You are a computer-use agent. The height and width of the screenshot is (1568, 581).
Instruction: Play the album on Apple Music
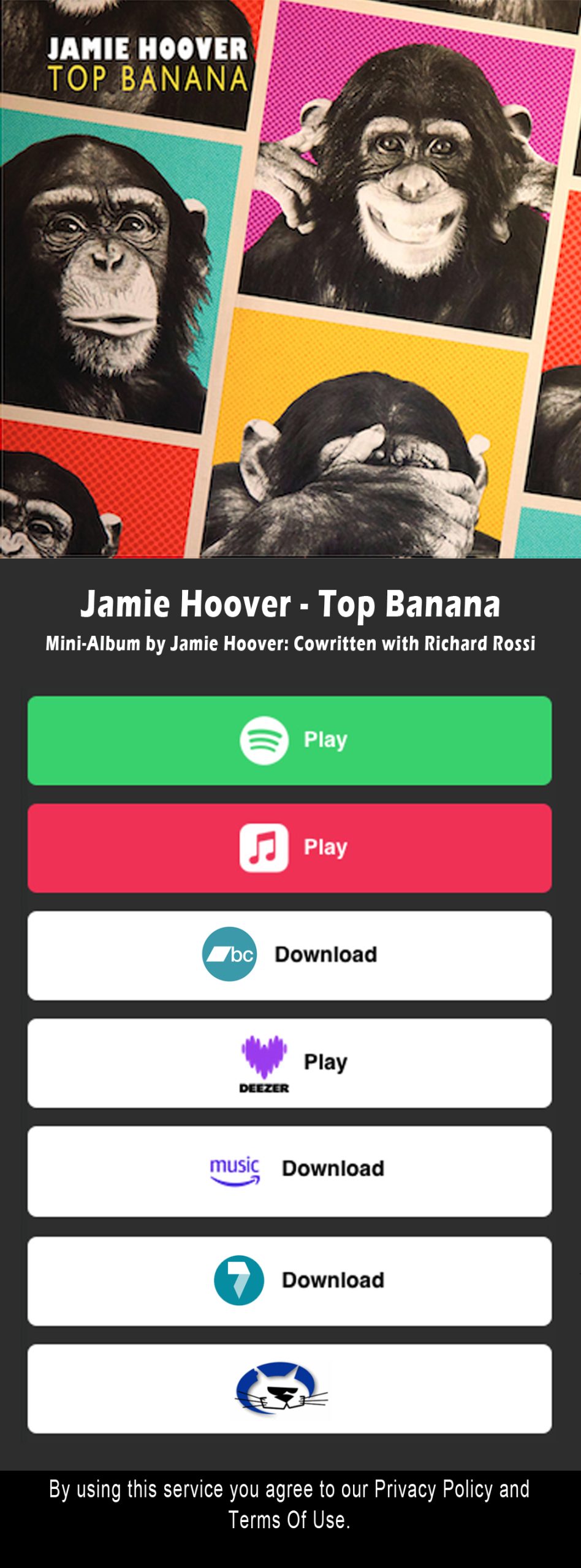[289, 848]
